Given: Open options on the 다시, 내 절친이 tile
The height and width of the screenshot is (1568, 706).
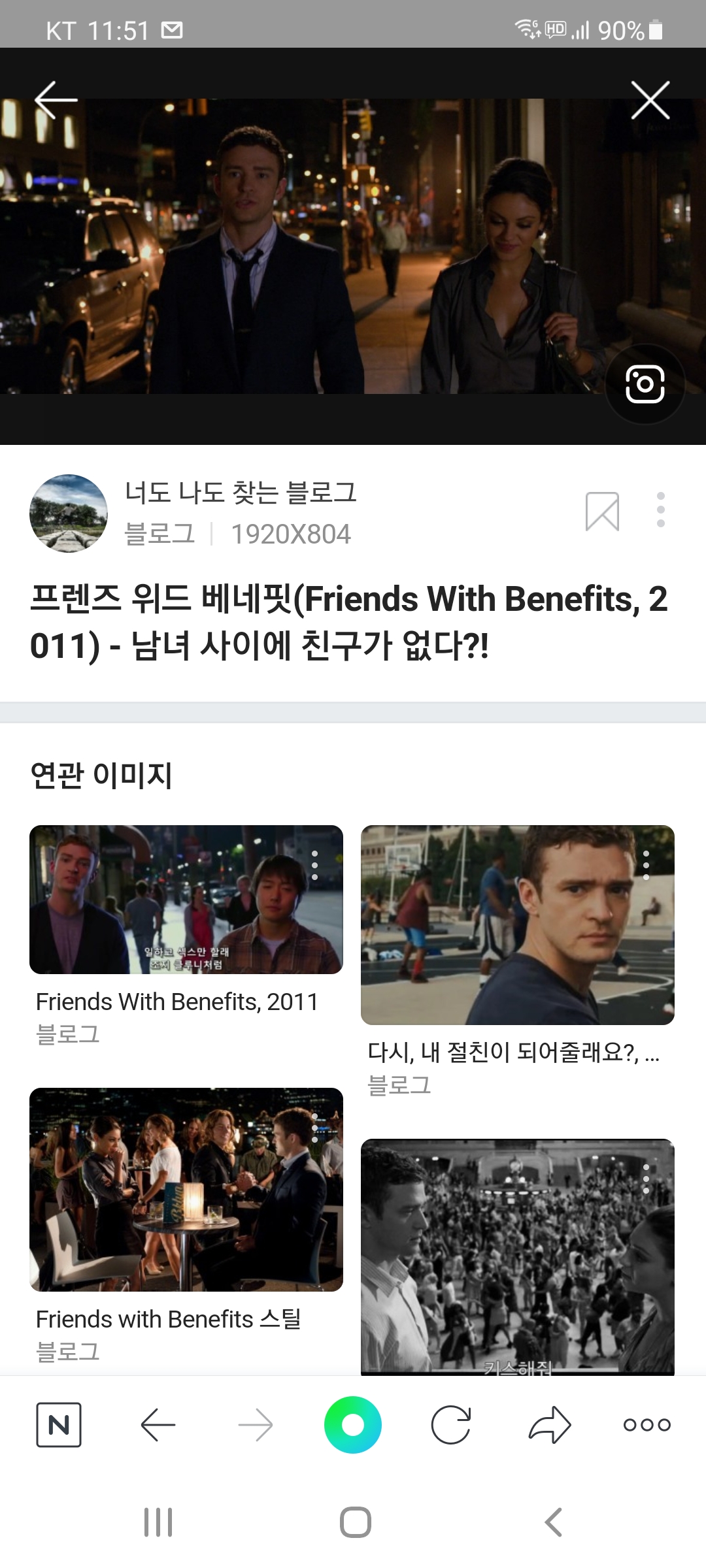Looking at the screenshot, I should click(x=646, y=865).
